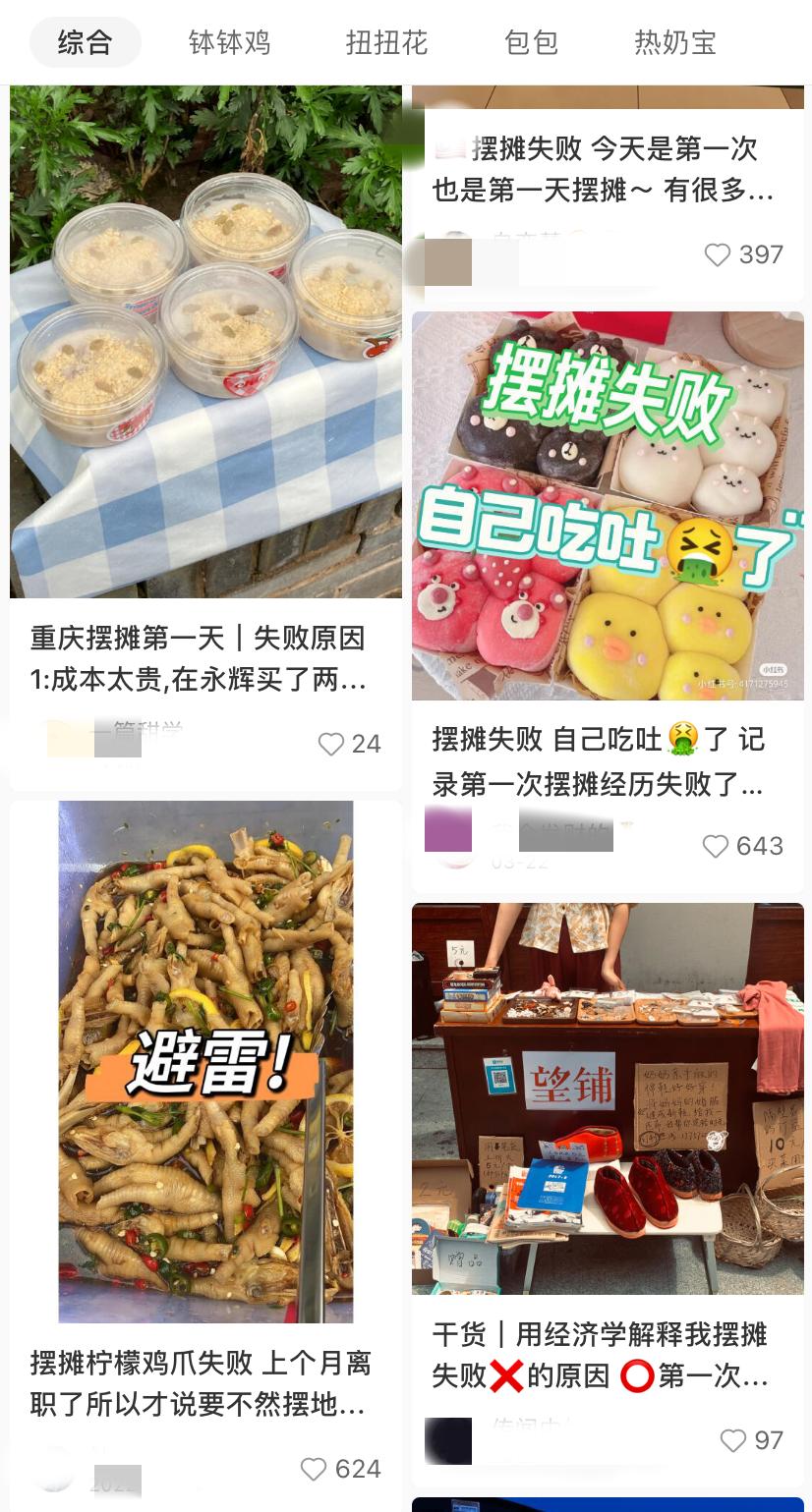The image size is (812, 1512).
Task: Open the 扭扭花 tab
Action: 385,43
